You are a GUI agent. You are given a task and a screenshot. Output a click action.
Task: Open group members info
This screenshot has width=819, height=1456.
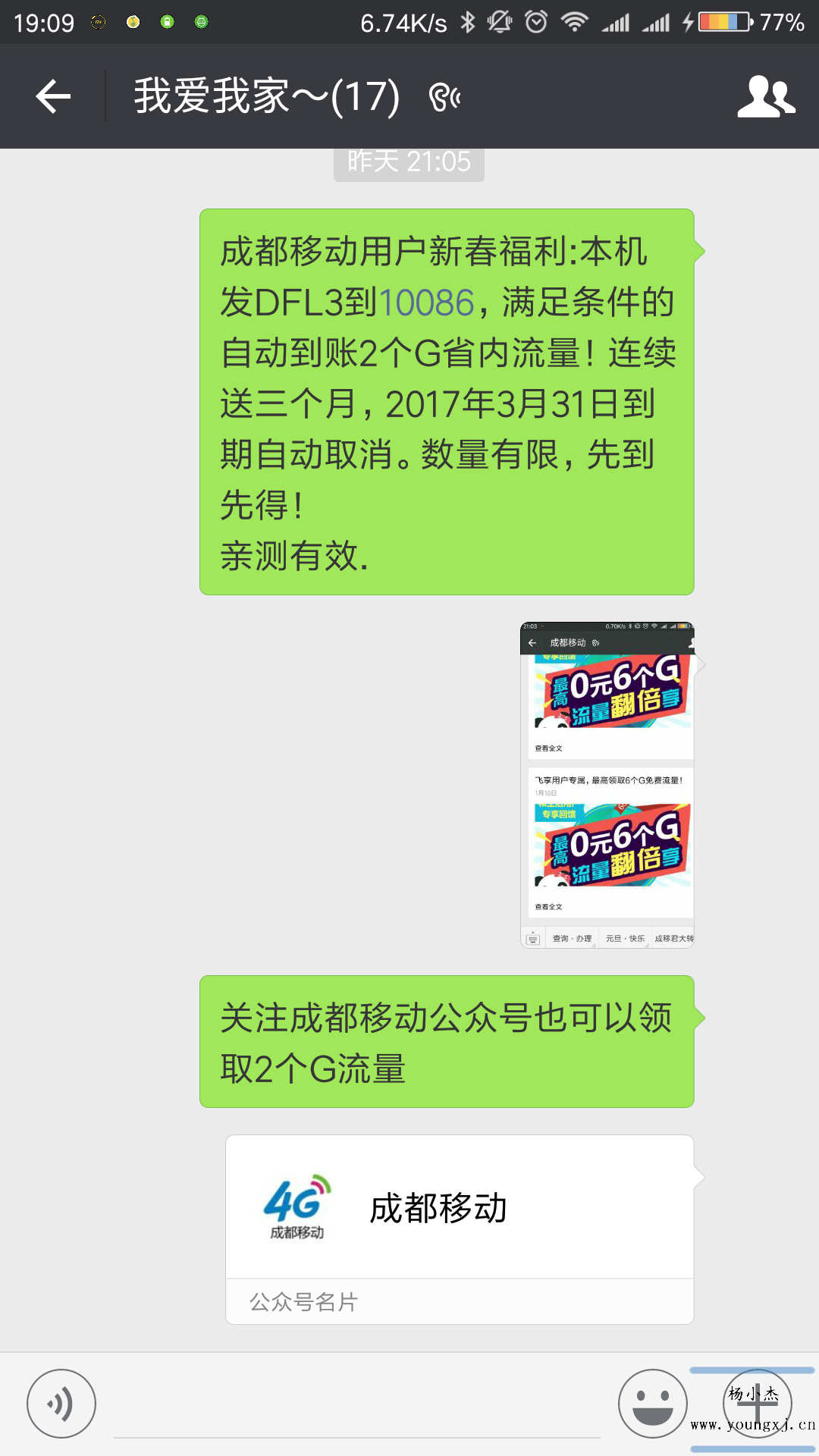(x=766, y=96)
